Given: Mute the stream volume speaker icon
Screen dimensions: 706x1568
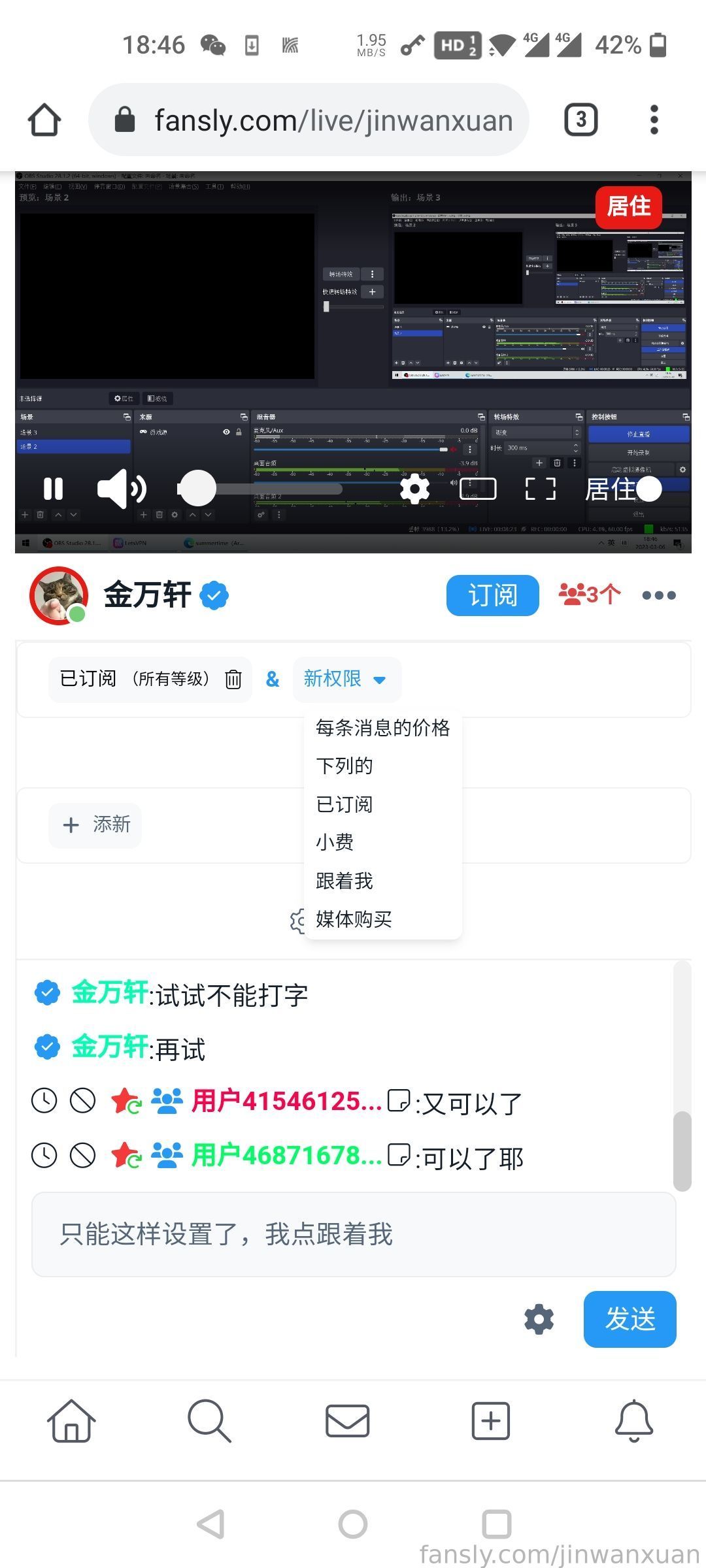Looking at the screenshot, I should 122,489.
